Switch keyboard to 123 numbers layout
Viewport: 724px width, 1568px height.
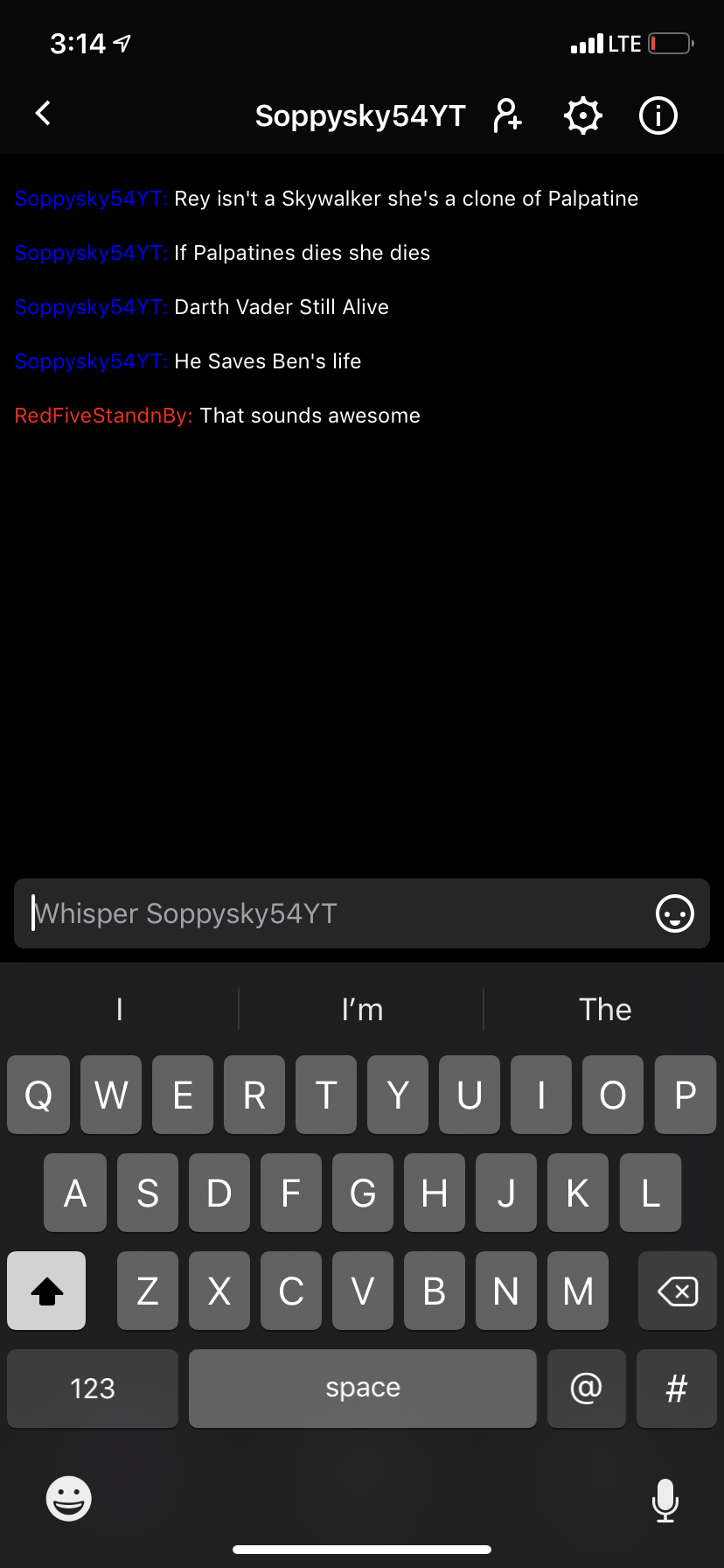(93, 1389)
